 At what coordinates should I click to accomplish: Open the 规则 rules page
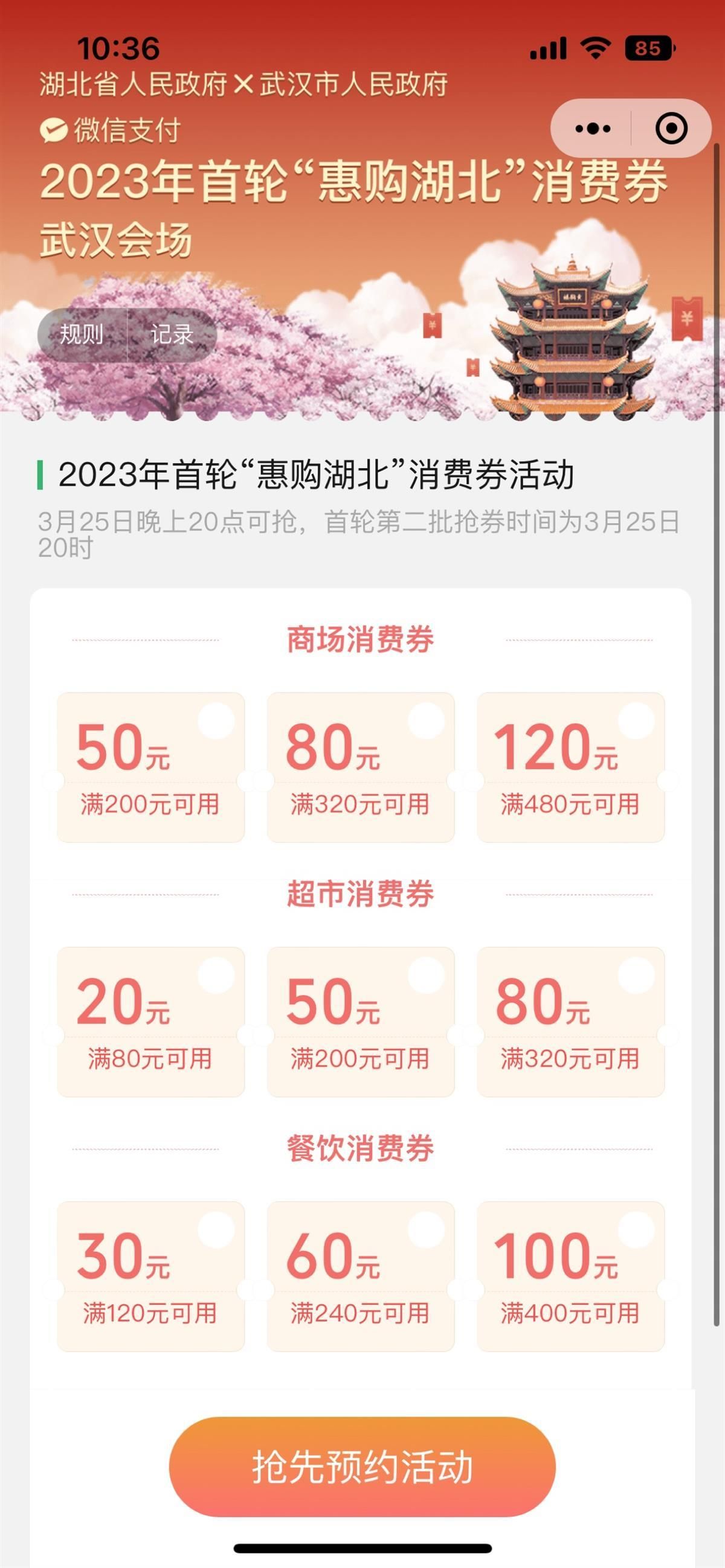click(x=82, y=334)
